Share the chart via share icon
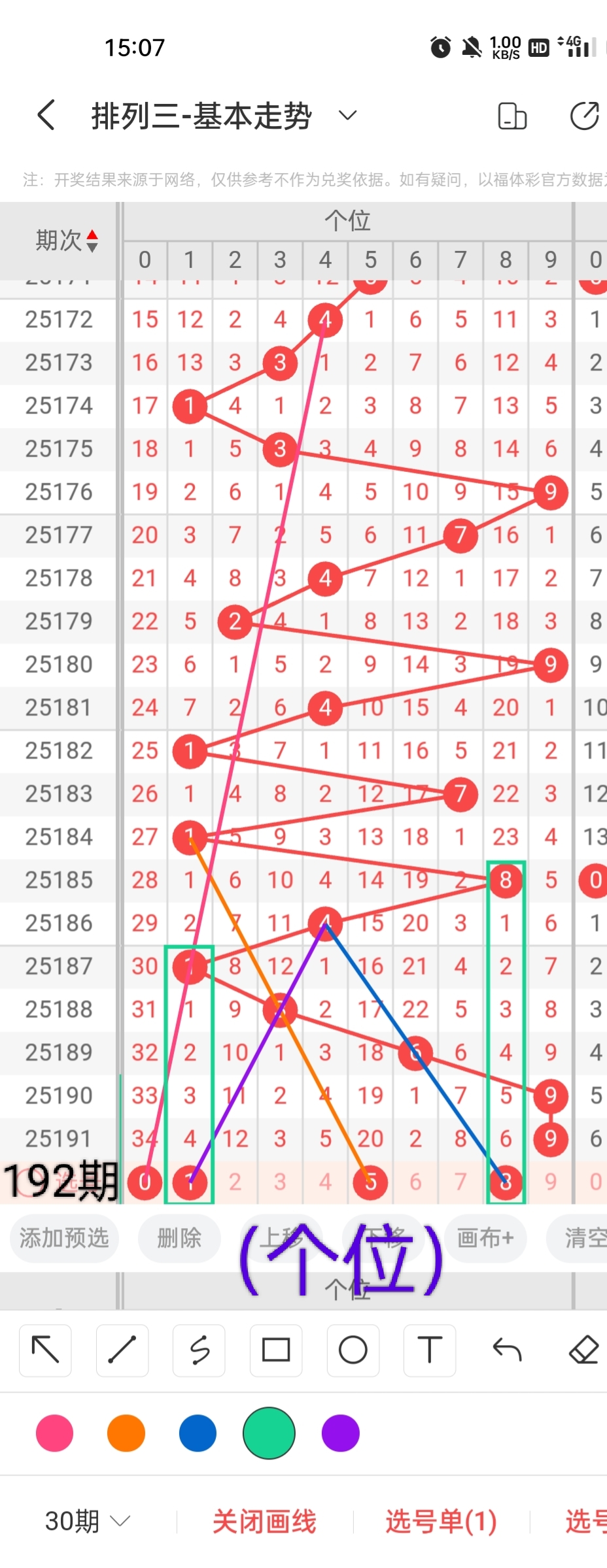 (584, 116)
